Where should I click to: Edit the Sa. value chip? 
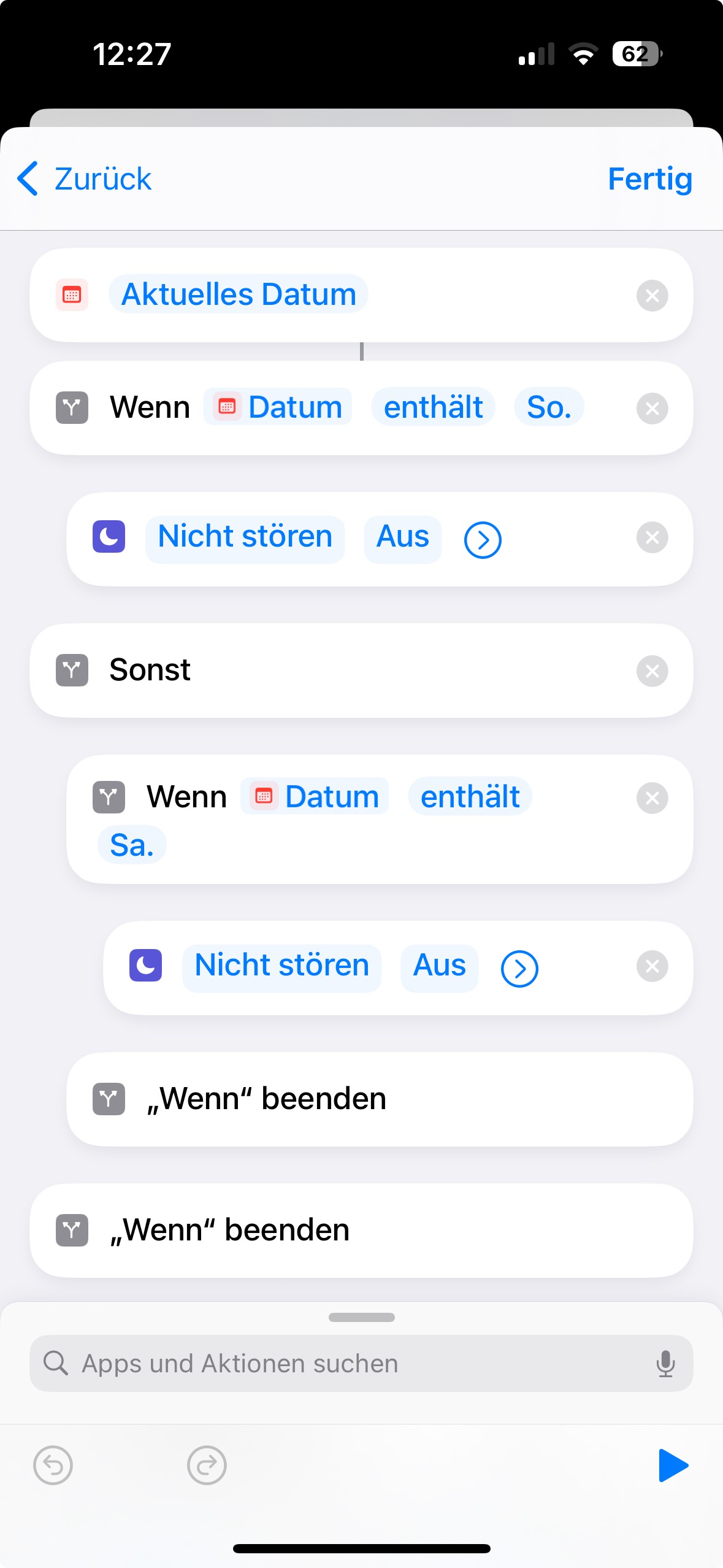pyautogui.click(x=132, y=845)
